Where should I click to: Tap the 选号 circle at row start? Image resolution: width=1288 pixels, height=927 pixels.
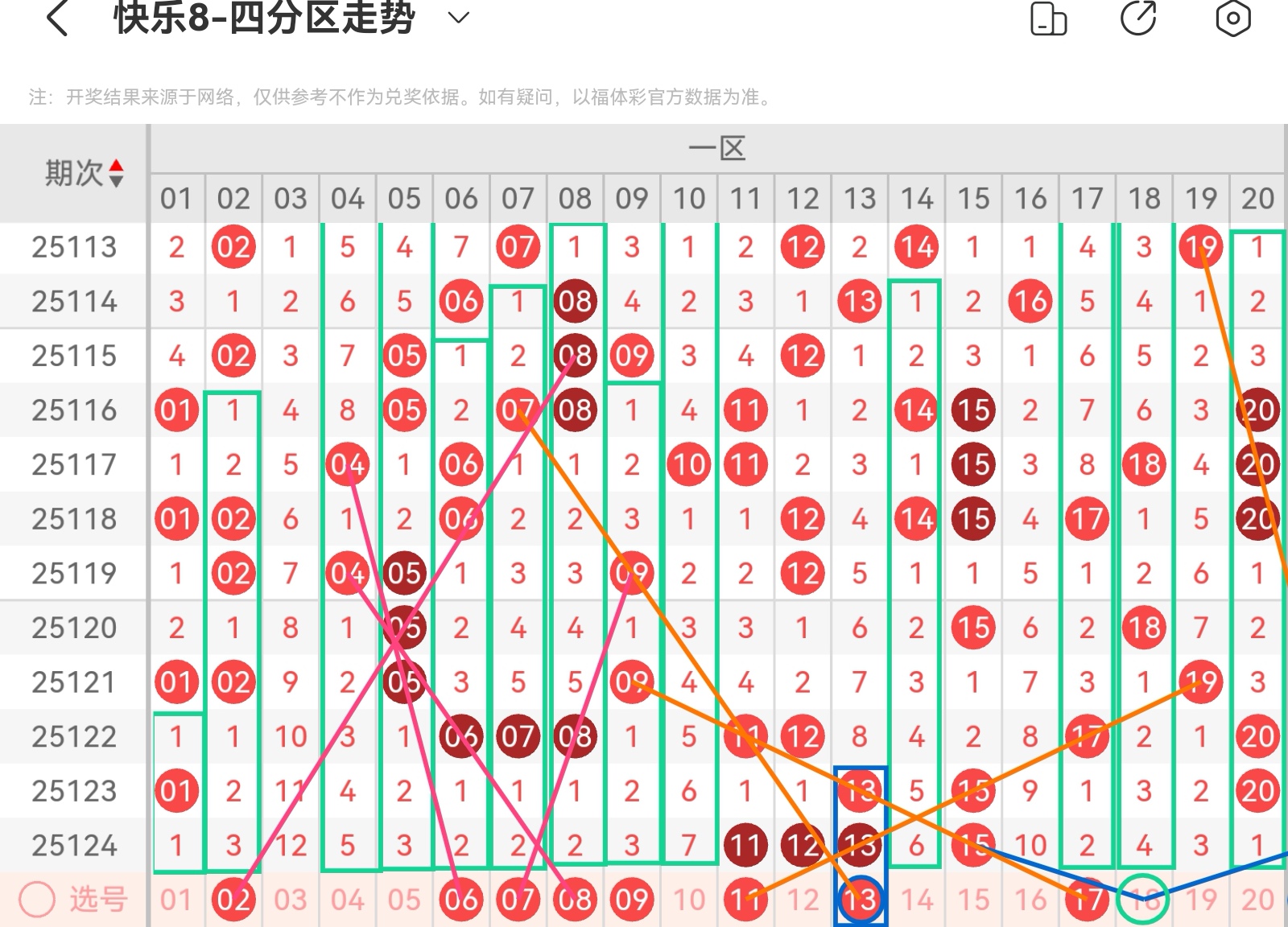(37, 900)
